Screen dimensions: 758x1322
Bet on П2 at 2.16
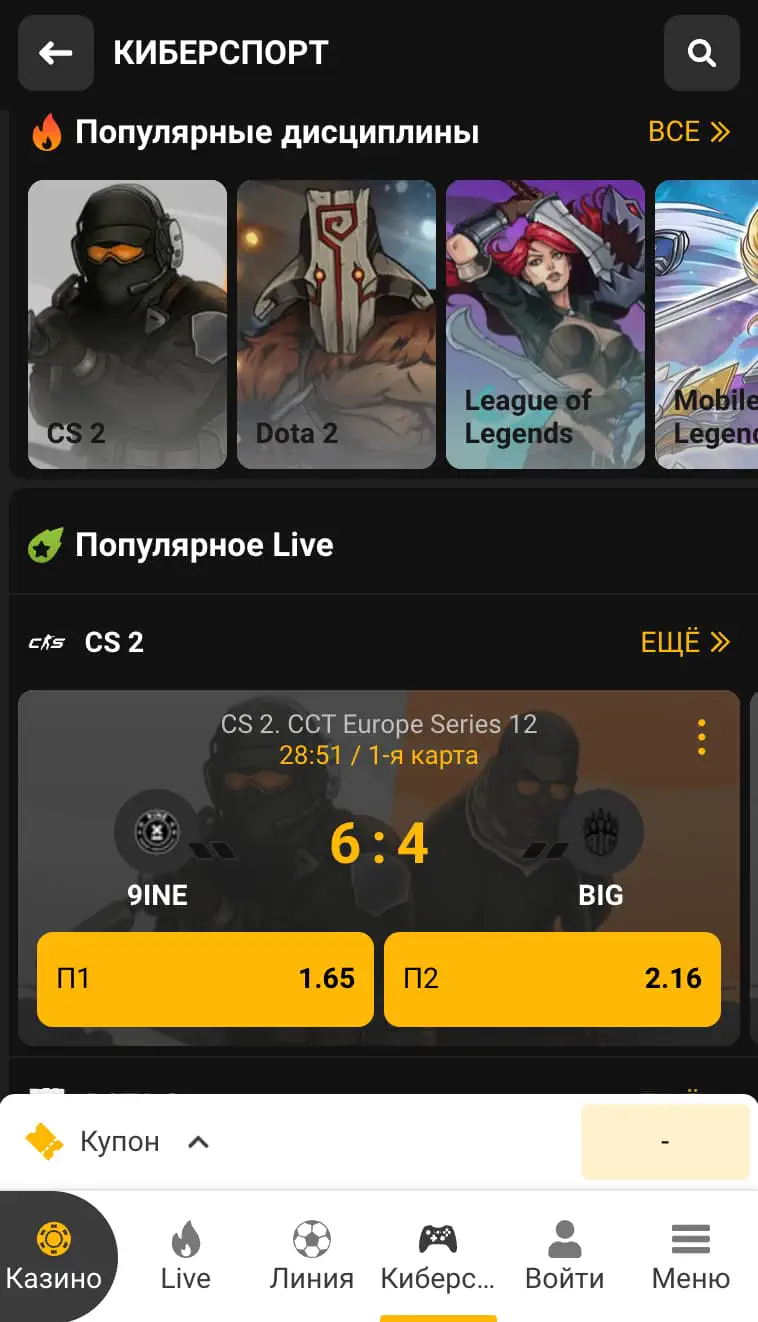pos(552,979)
